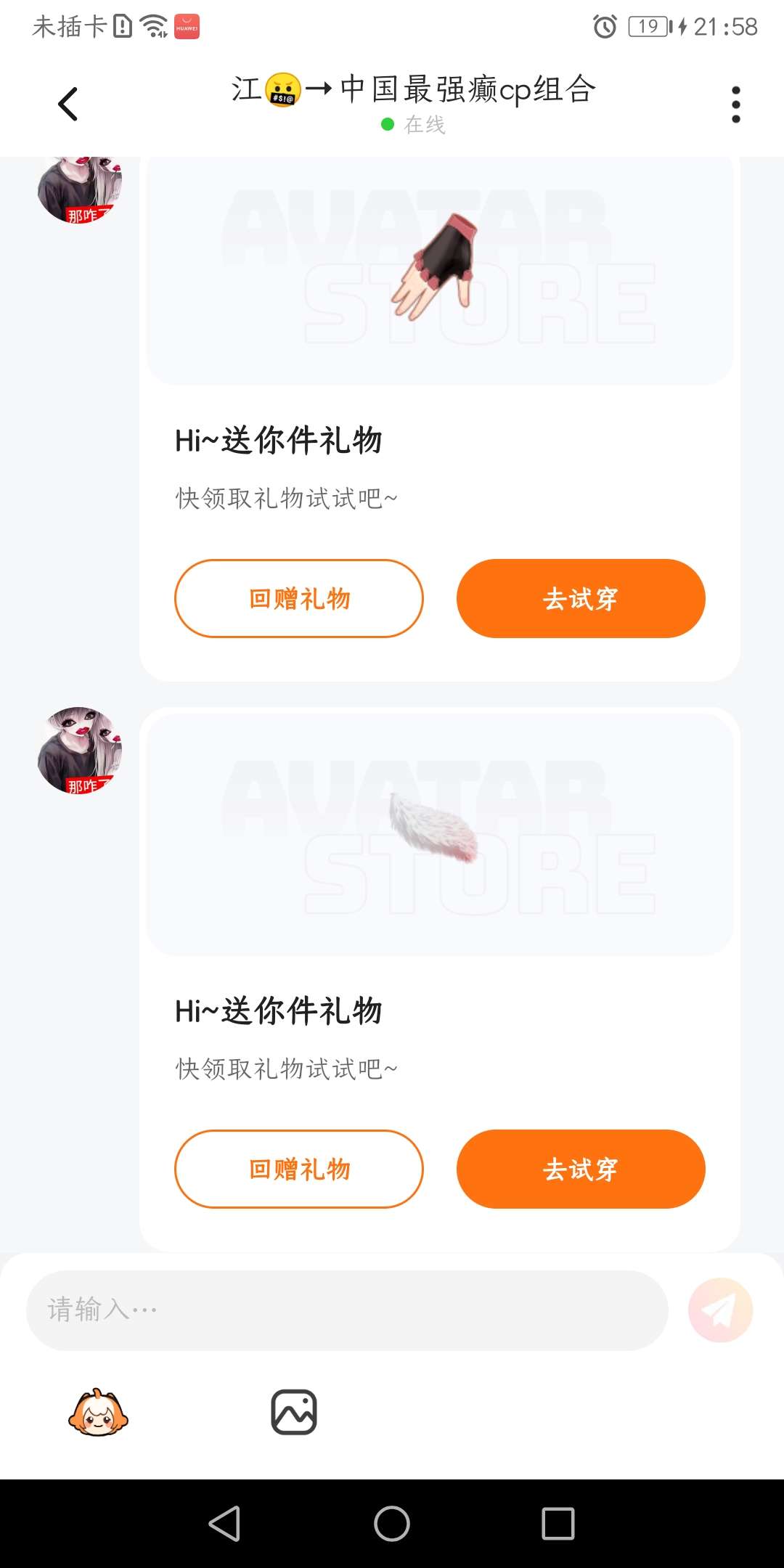
Task: Focus the 请输入 message field
Action: pos(347,1310)
